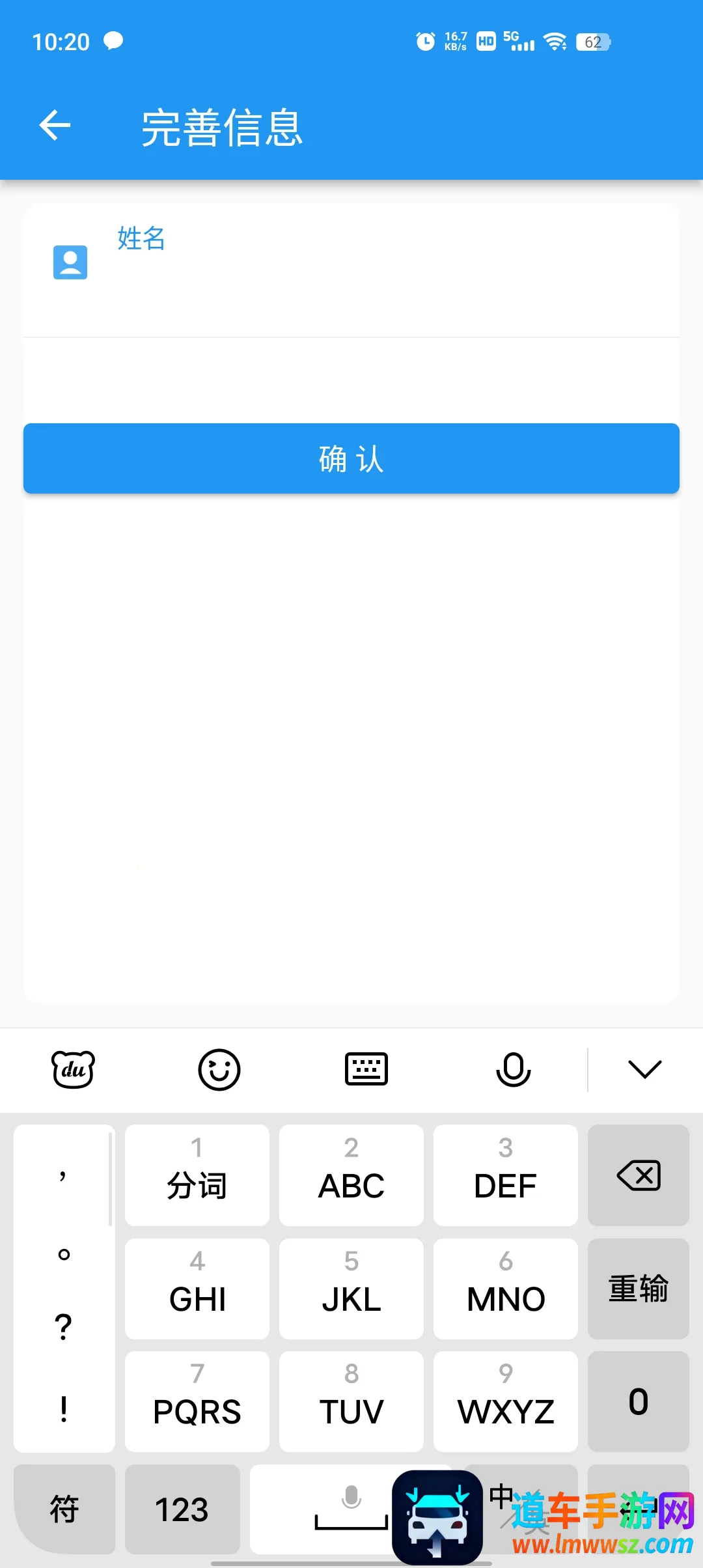703x1568 pixels.
Task: Tap the 2 ABC key
Action: pyautogui.click(x=351, y=1175)
